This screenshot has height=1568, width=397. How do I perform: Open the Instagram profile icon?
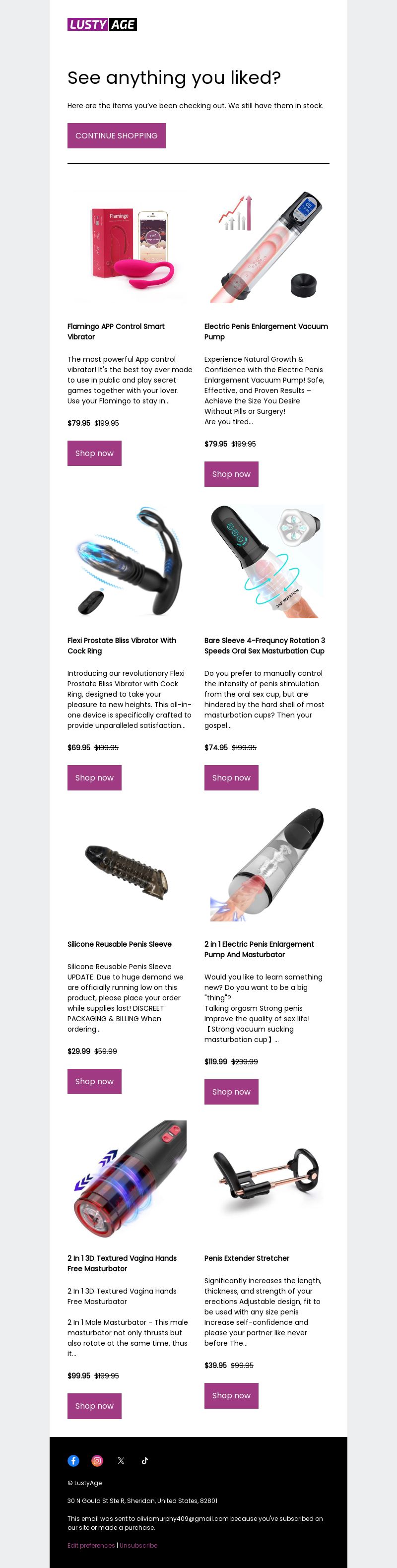coord(97,1461)
